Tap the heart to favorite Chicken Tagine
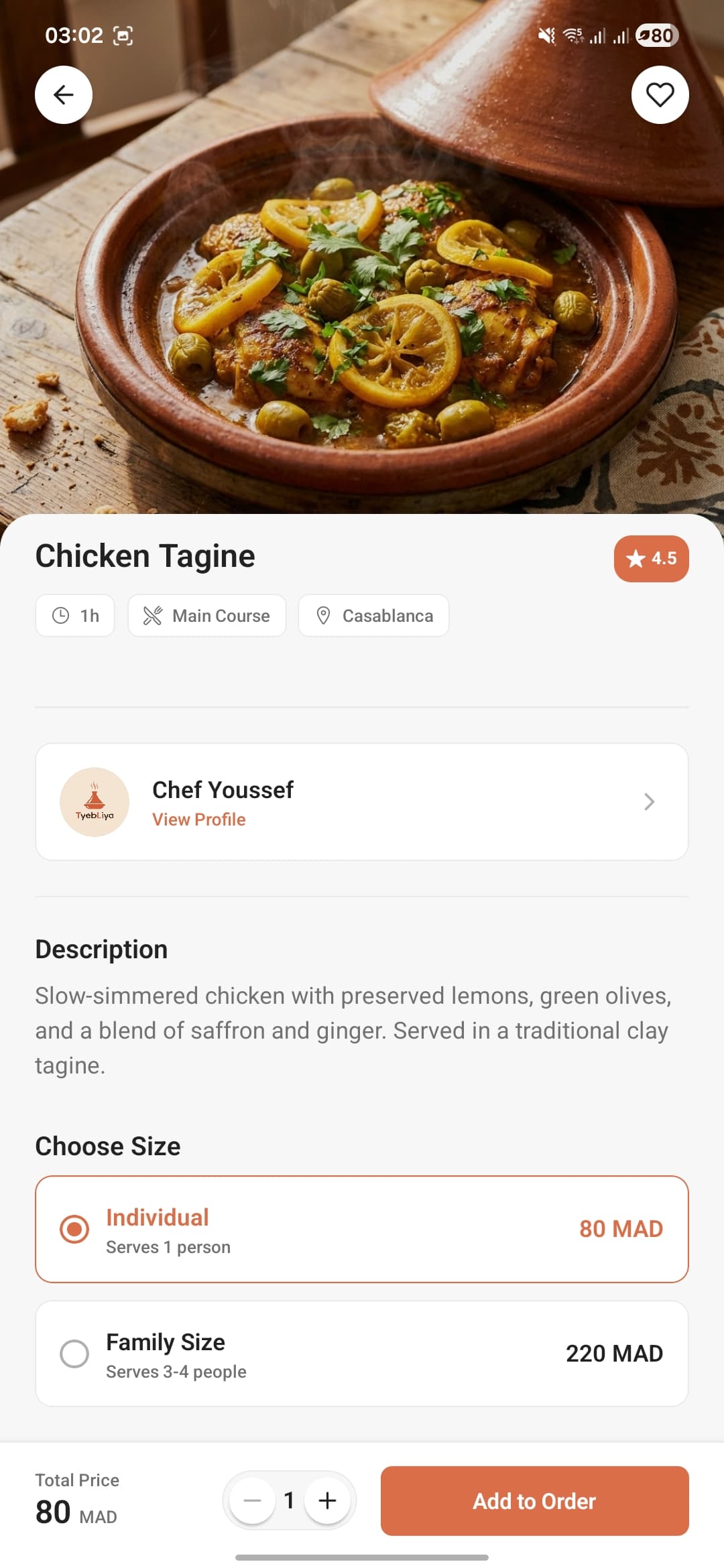Image resolution: width=724 pixels, height=1568 pixels. coord(660,94)
